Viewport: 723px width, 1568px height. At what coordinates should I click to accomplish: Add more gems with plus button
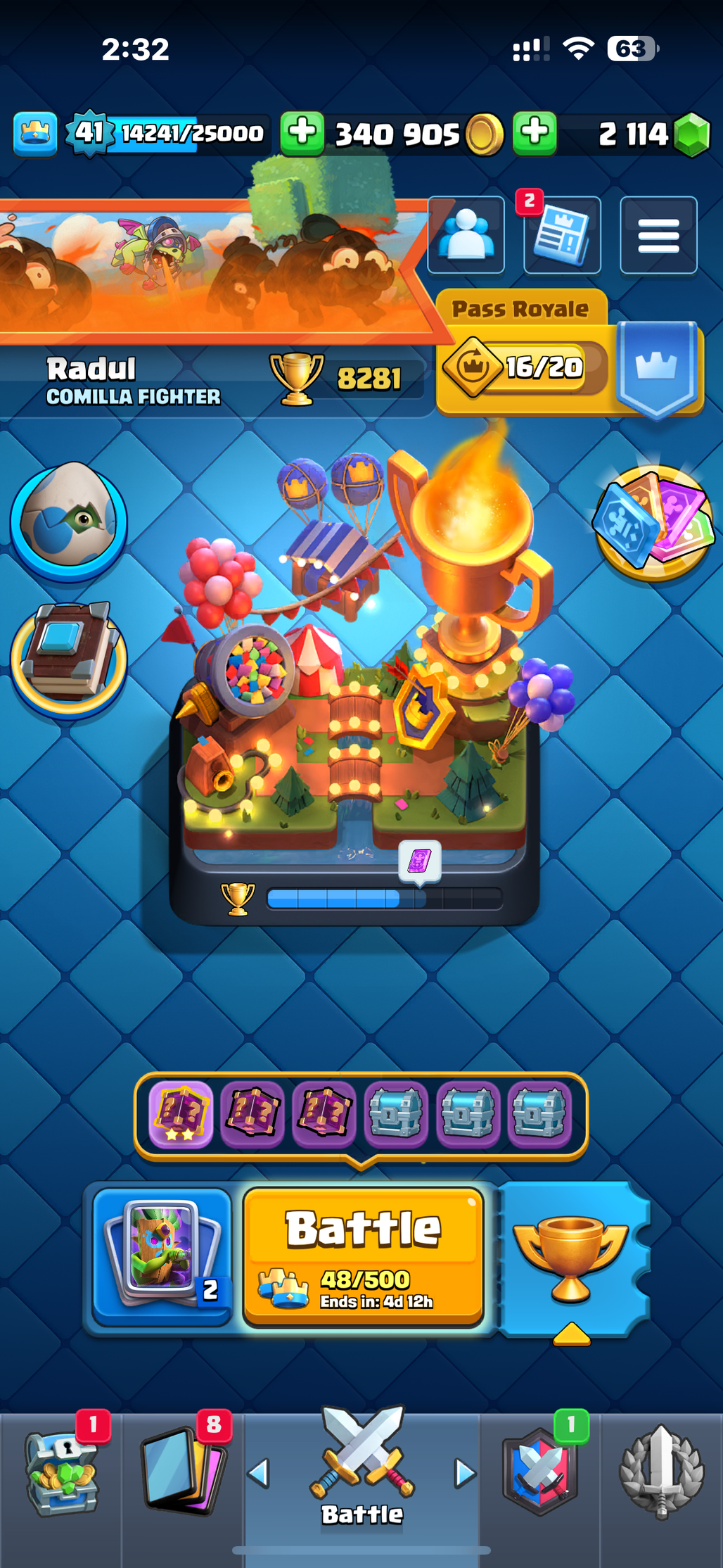[x=535, y=132]
